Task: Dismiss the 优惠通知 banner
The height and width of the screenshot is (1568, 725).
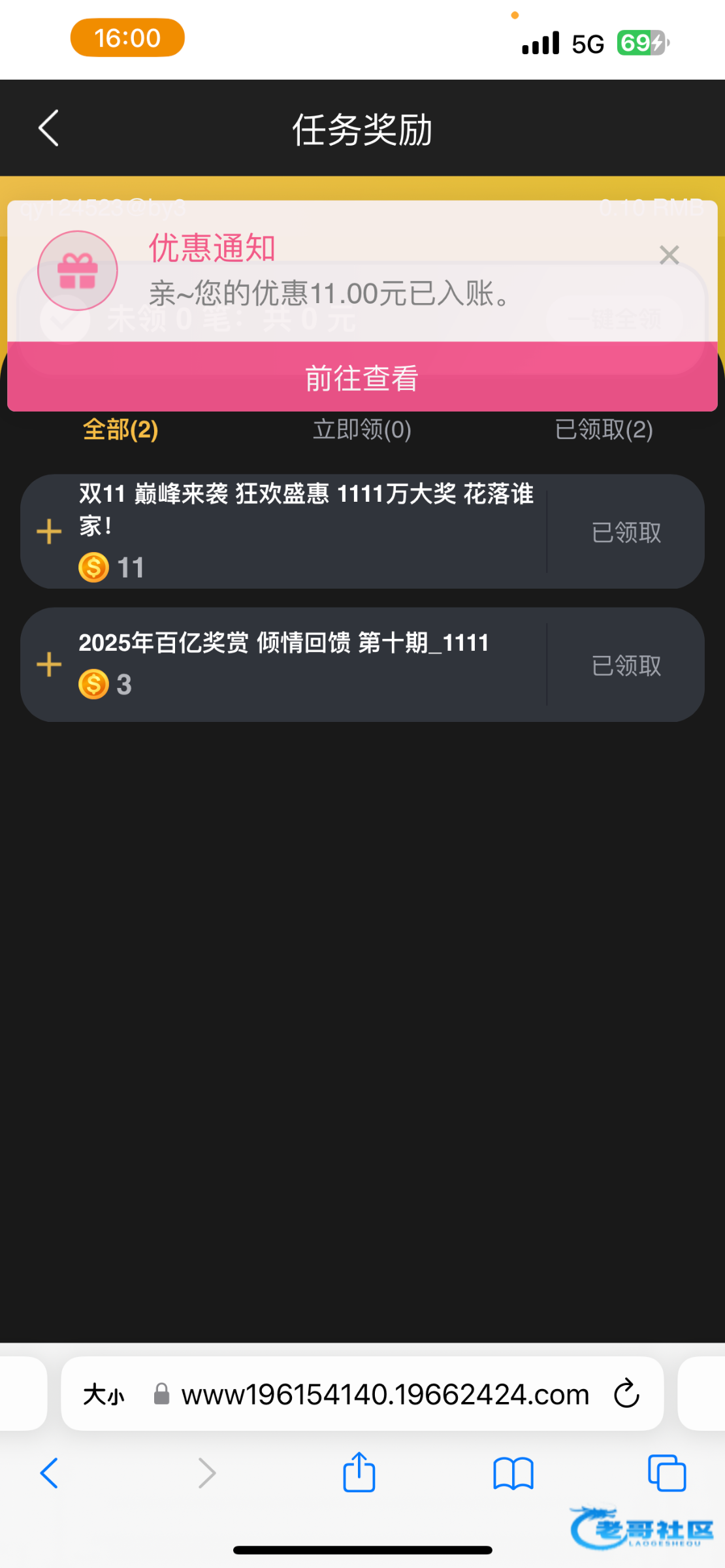Action: coord(669,255)
